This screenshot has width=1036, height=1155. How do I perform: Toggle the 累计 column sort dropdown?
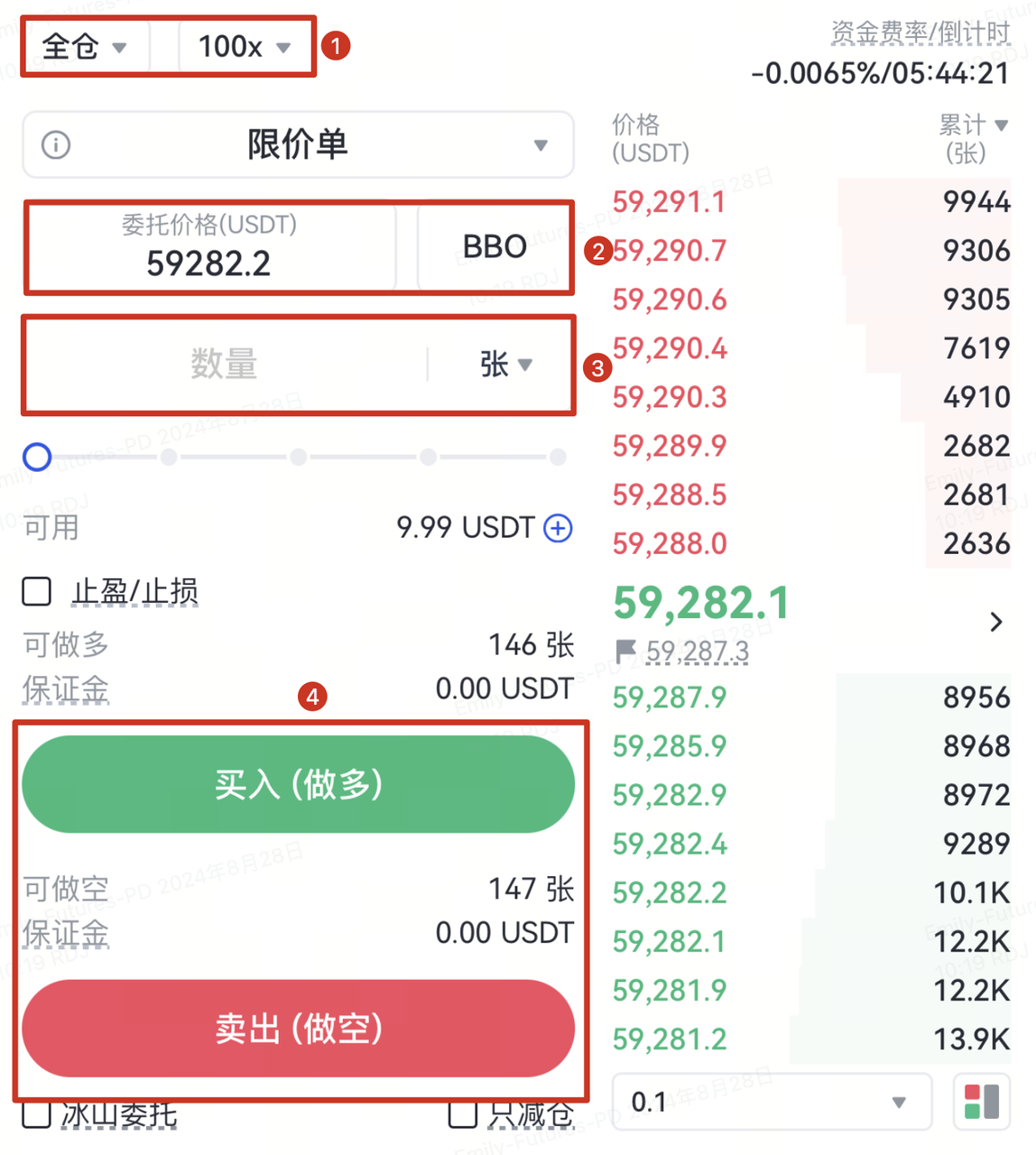pos(973,125)
